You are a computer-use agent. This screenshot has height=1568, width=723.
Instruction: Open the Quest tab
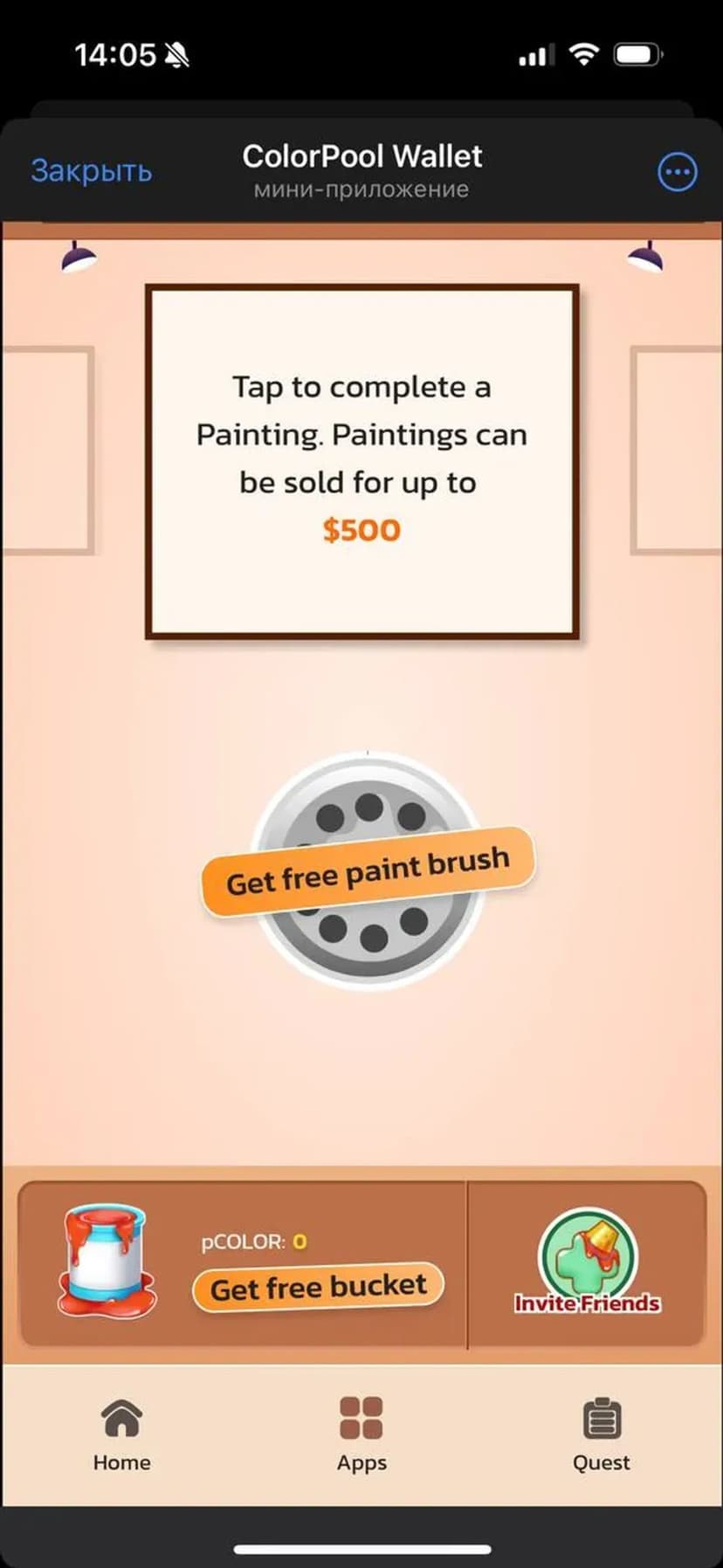point(601,1435)
